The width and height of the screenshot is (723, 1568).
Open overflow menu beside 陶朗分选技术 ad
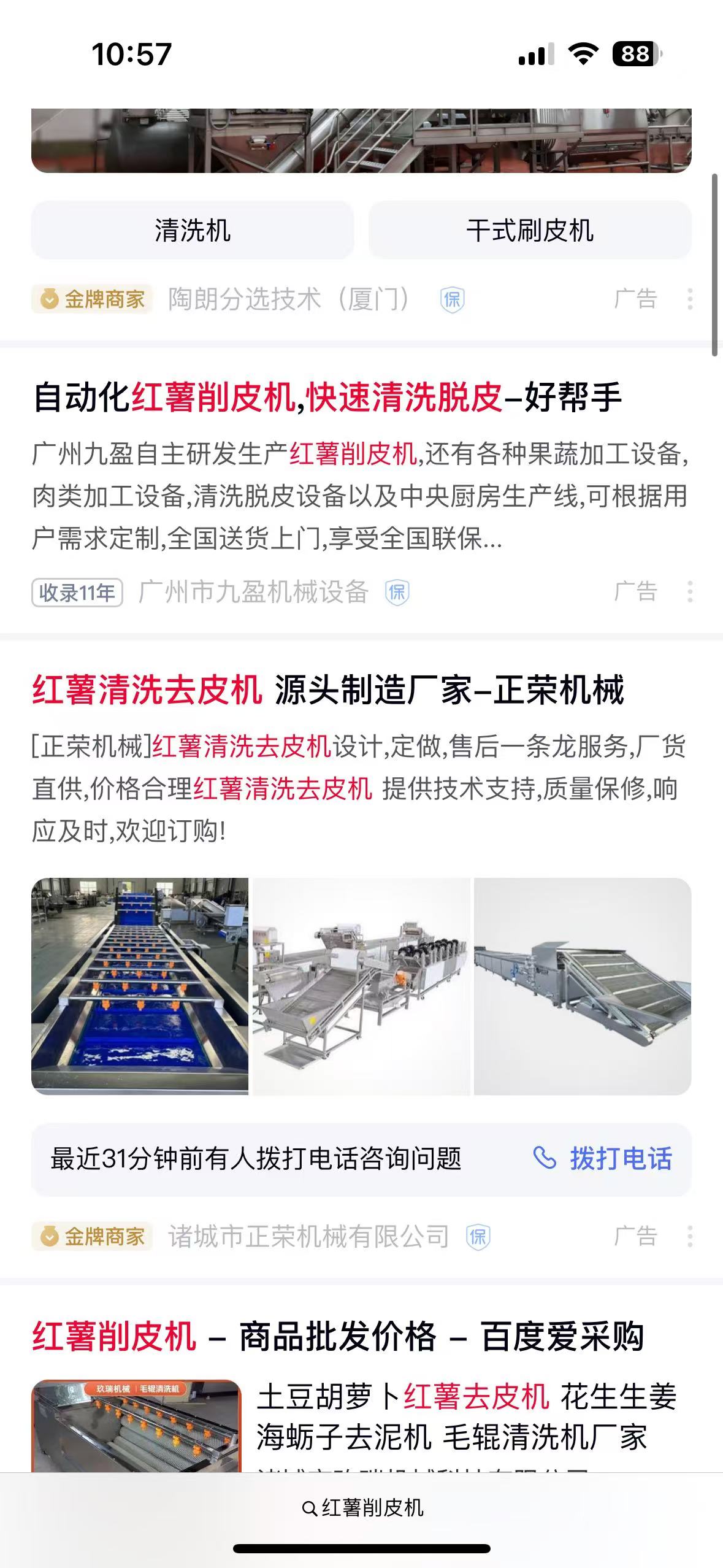(x=690, y=299)
